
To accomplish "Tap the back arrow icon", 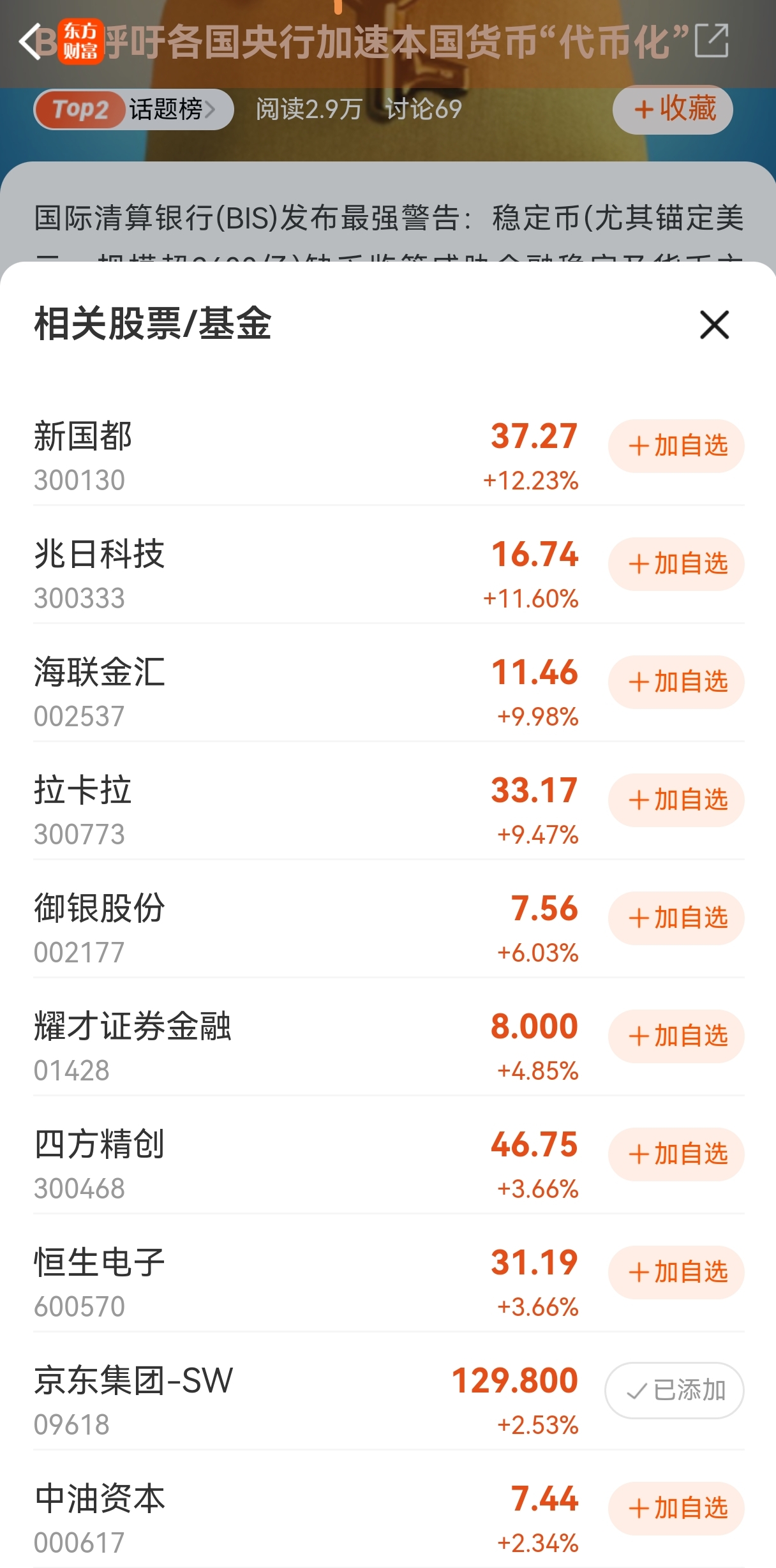I will [x=29, y=40].
